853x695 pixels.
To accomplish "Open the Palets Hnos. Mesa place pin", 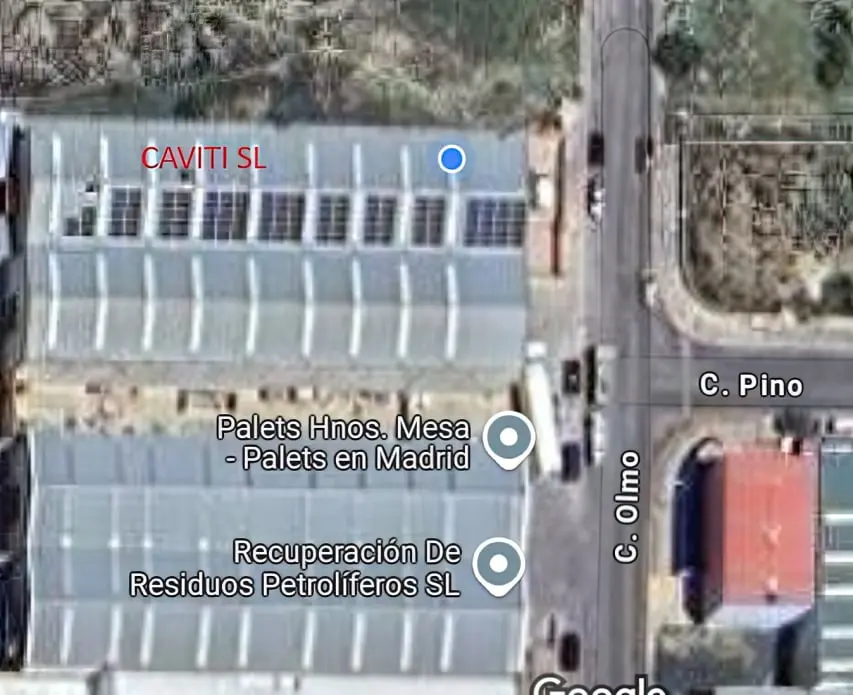I will click(508, 437).
